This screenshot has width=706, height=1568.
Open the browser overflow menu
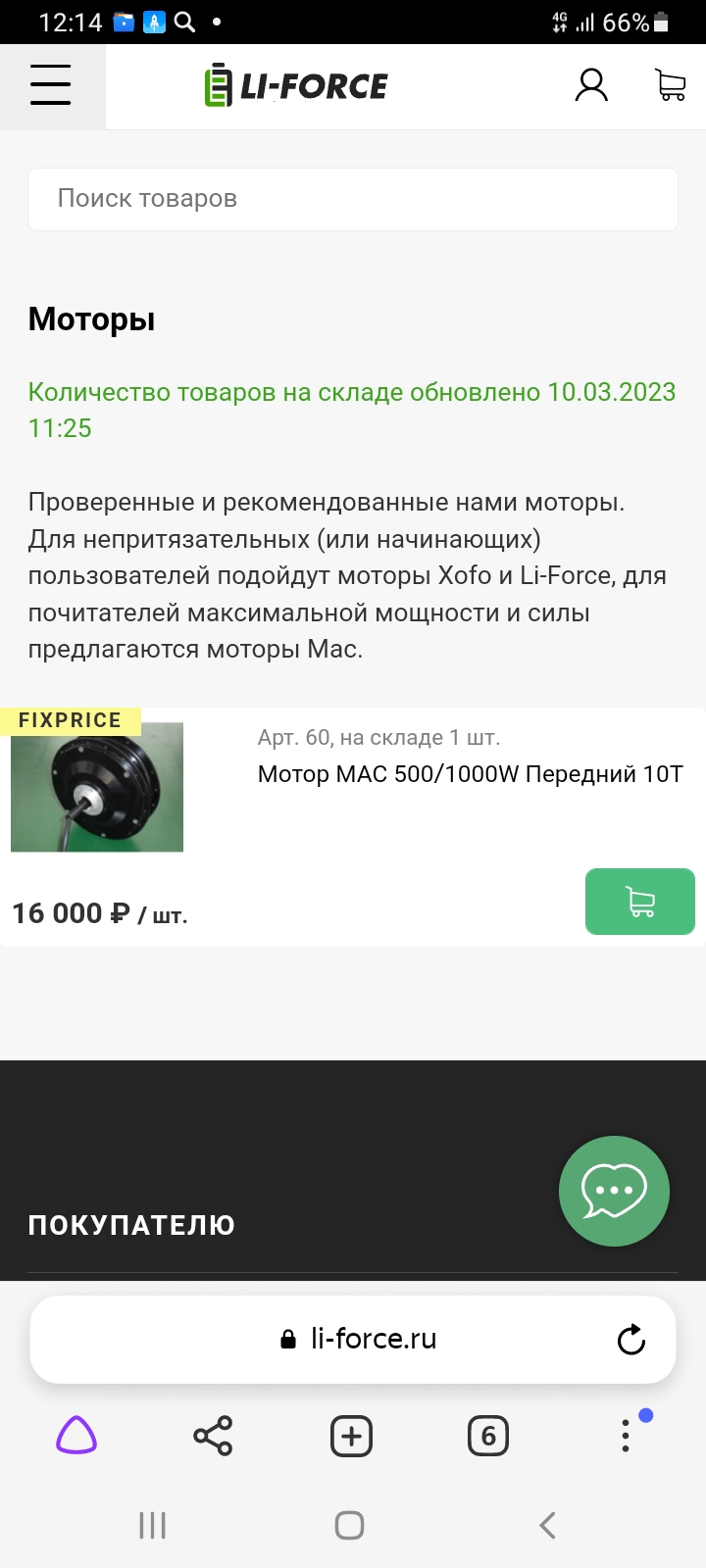pos(626,1436)
